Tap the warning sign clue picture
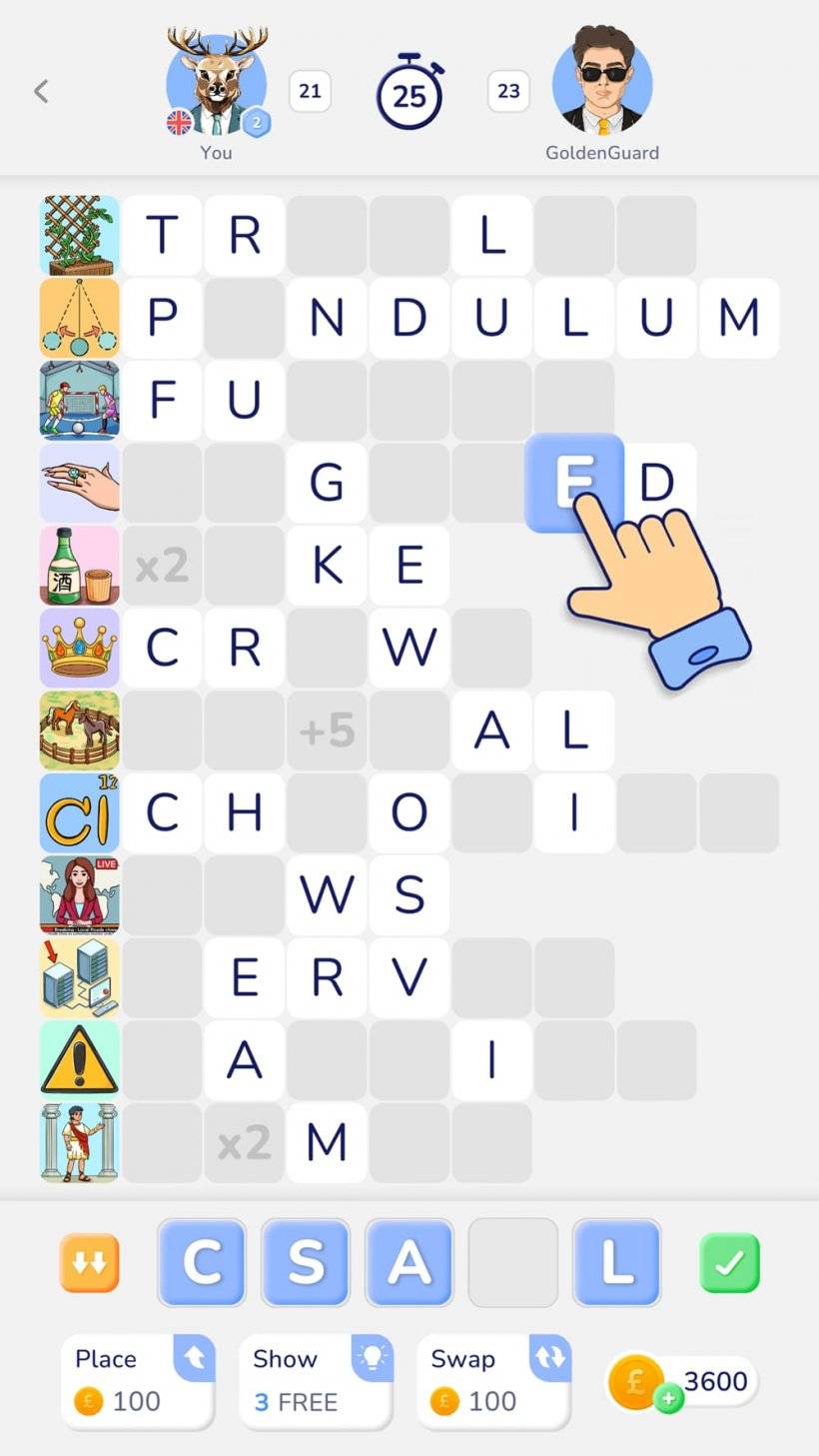 tap(80, 1059)
